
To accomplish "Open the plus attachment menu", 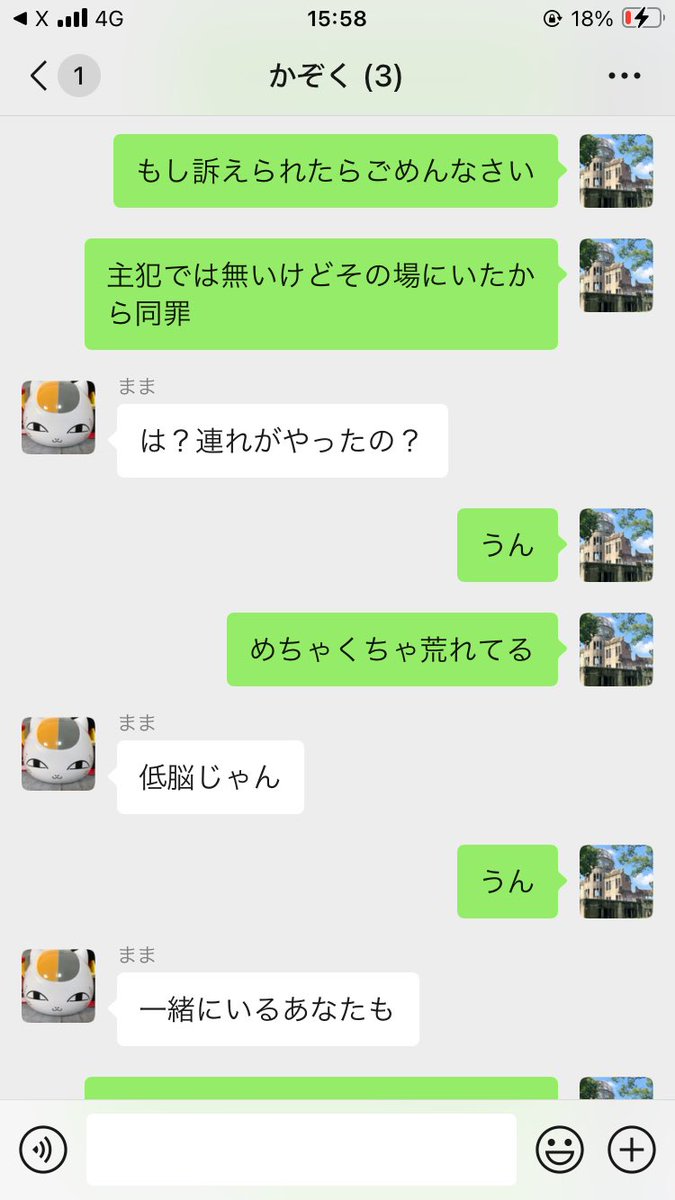I will coord(631,1150).
